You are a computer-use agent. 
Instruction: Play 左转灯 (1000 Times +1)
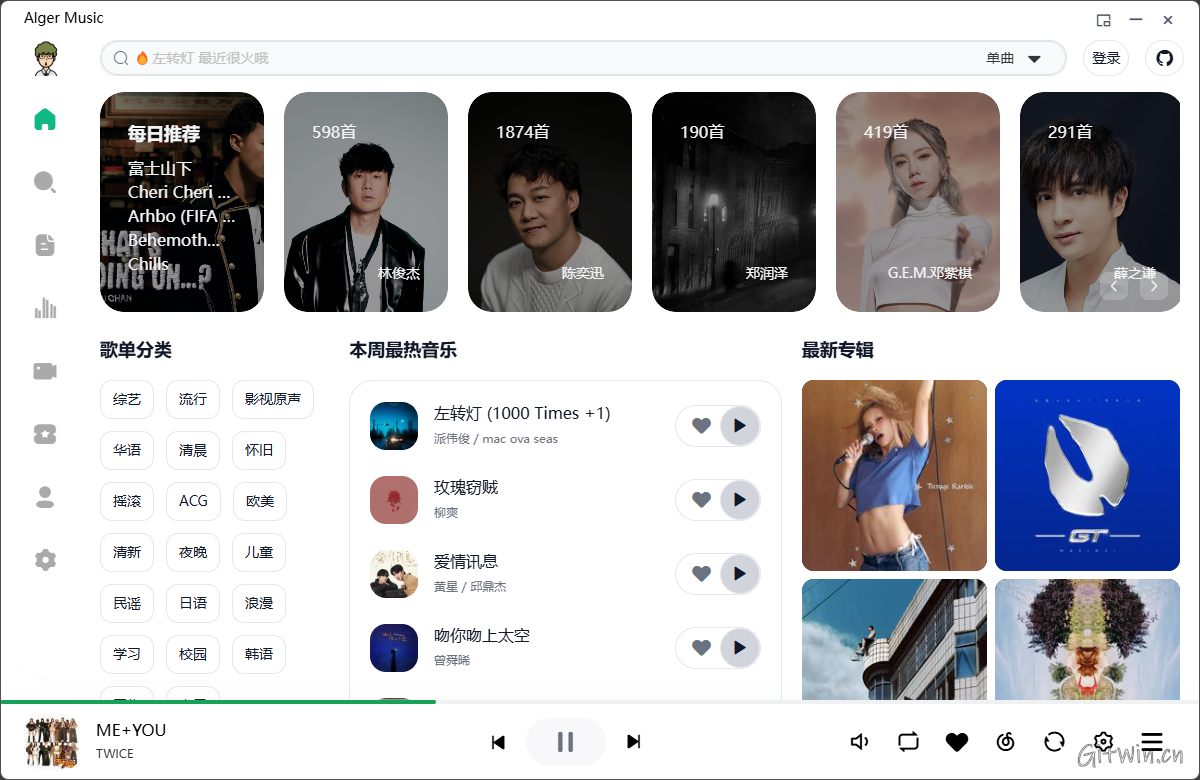point(739,426)
